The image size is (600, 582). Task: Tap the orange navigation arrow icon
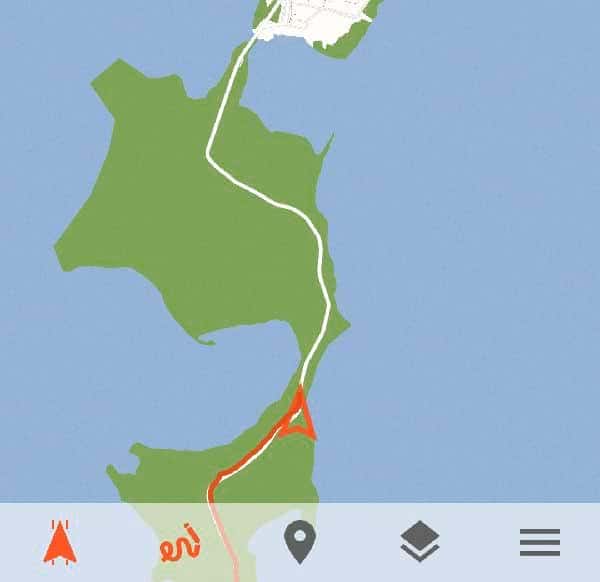point(60,542)
